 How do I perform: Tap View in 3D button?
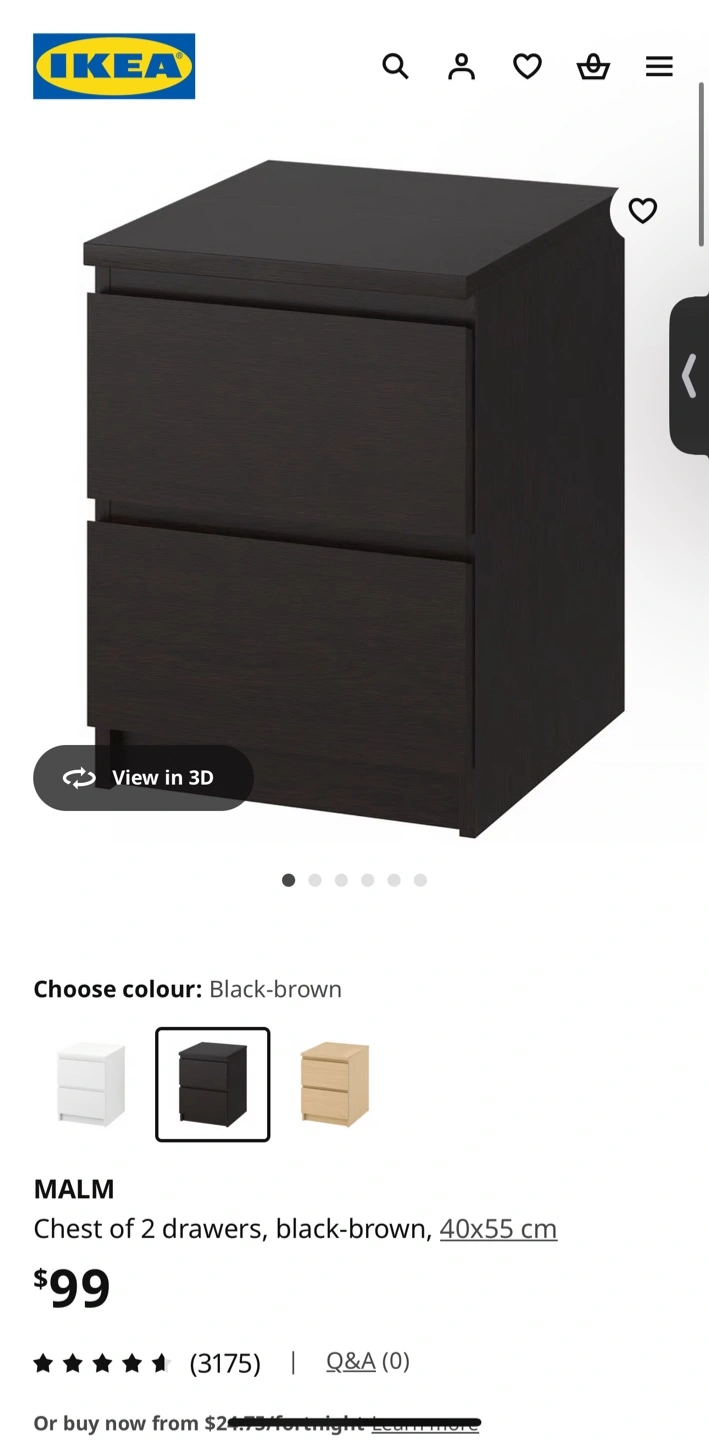click(x=143, y=777)
